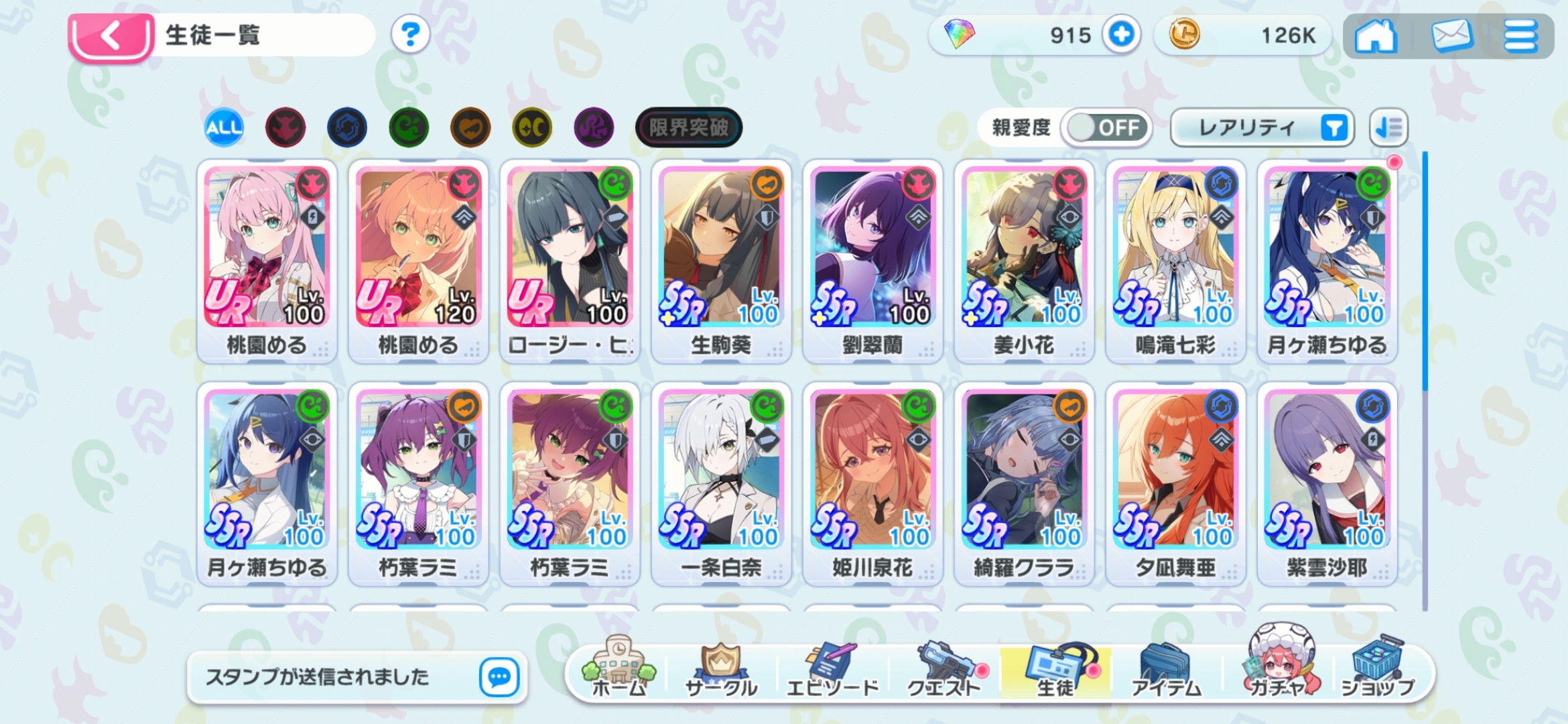Viewport: 1568px width, 724px height.
Task: Add more gems with the plus button
Action: 1122,35
